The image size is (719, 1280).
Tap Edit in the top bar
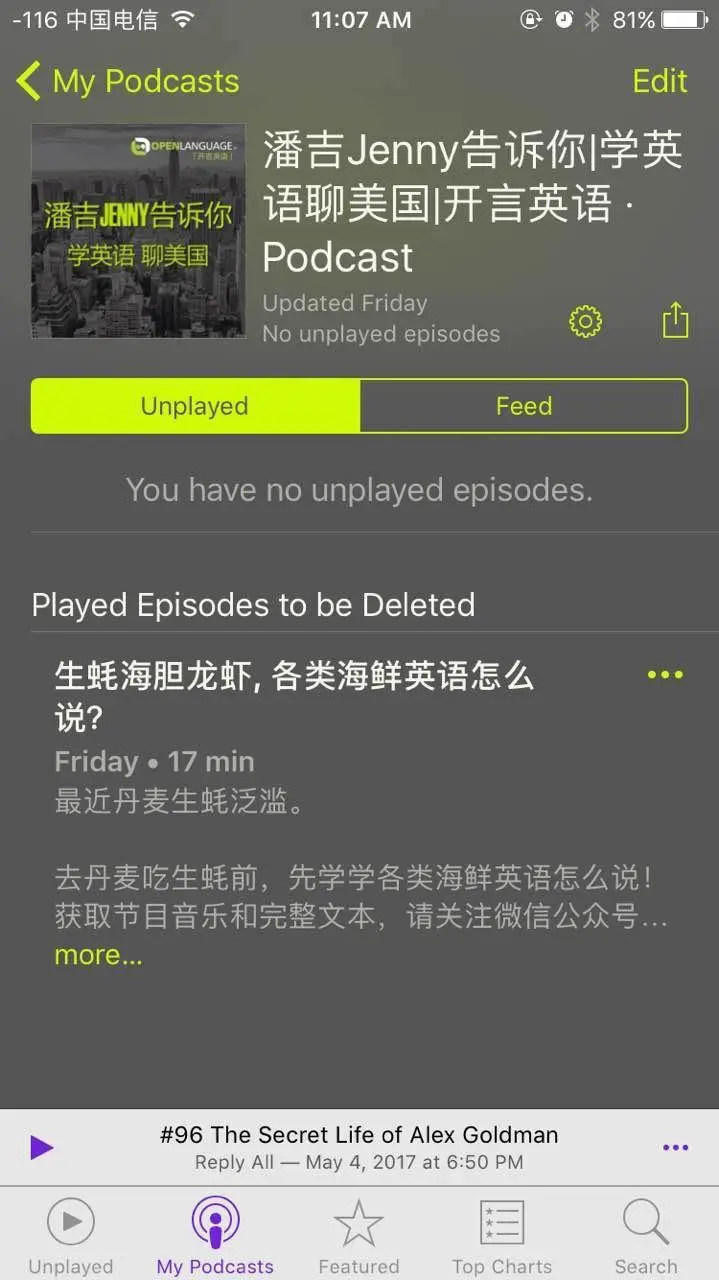660,81
